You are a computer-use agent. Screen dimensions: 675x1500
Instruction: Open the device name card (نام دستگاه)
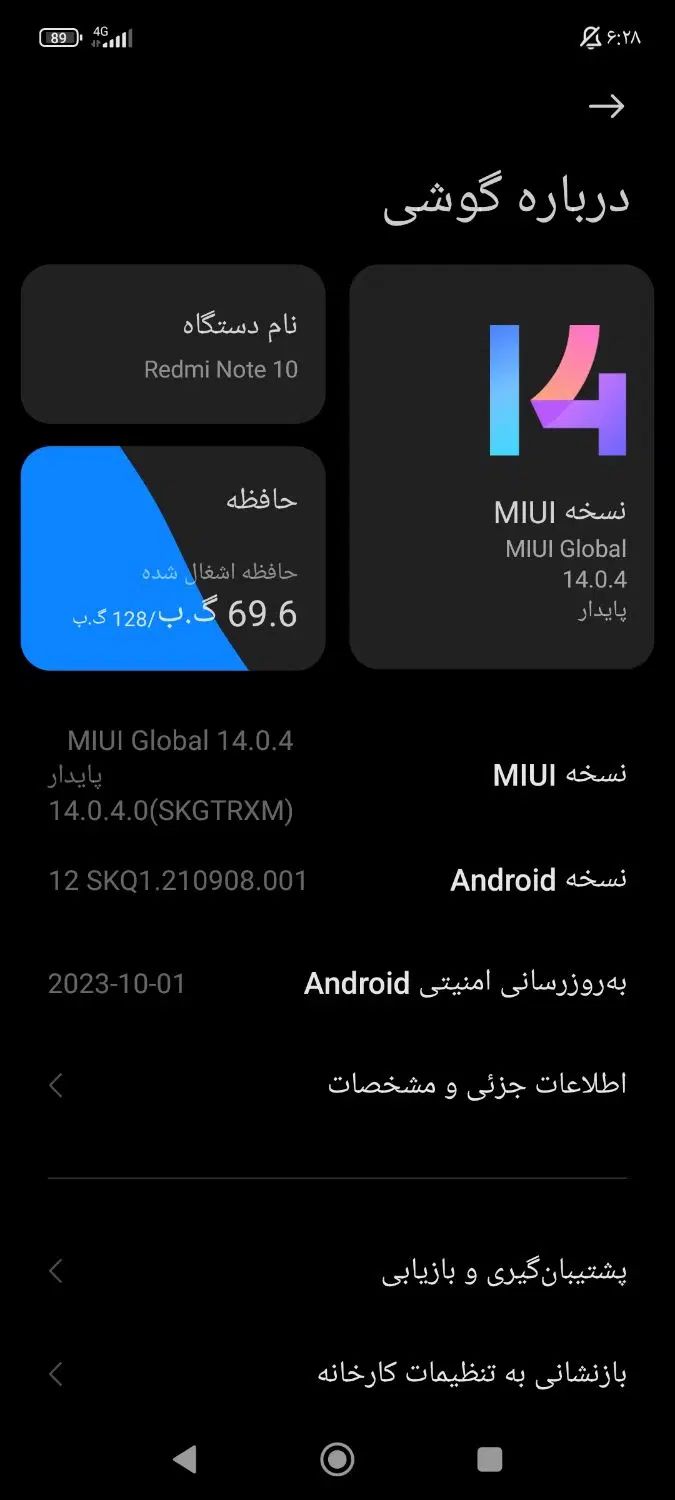coord(173,344)
